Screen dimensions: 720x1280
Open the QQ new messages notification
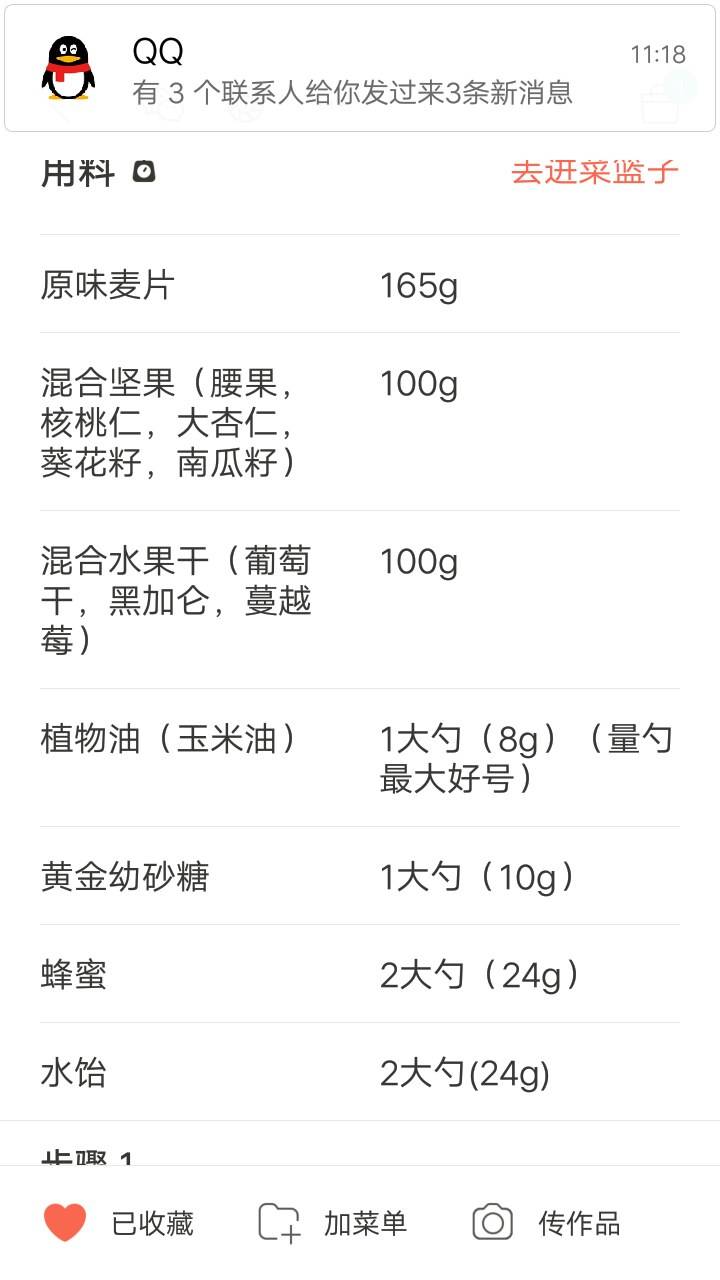click(360, 68)
